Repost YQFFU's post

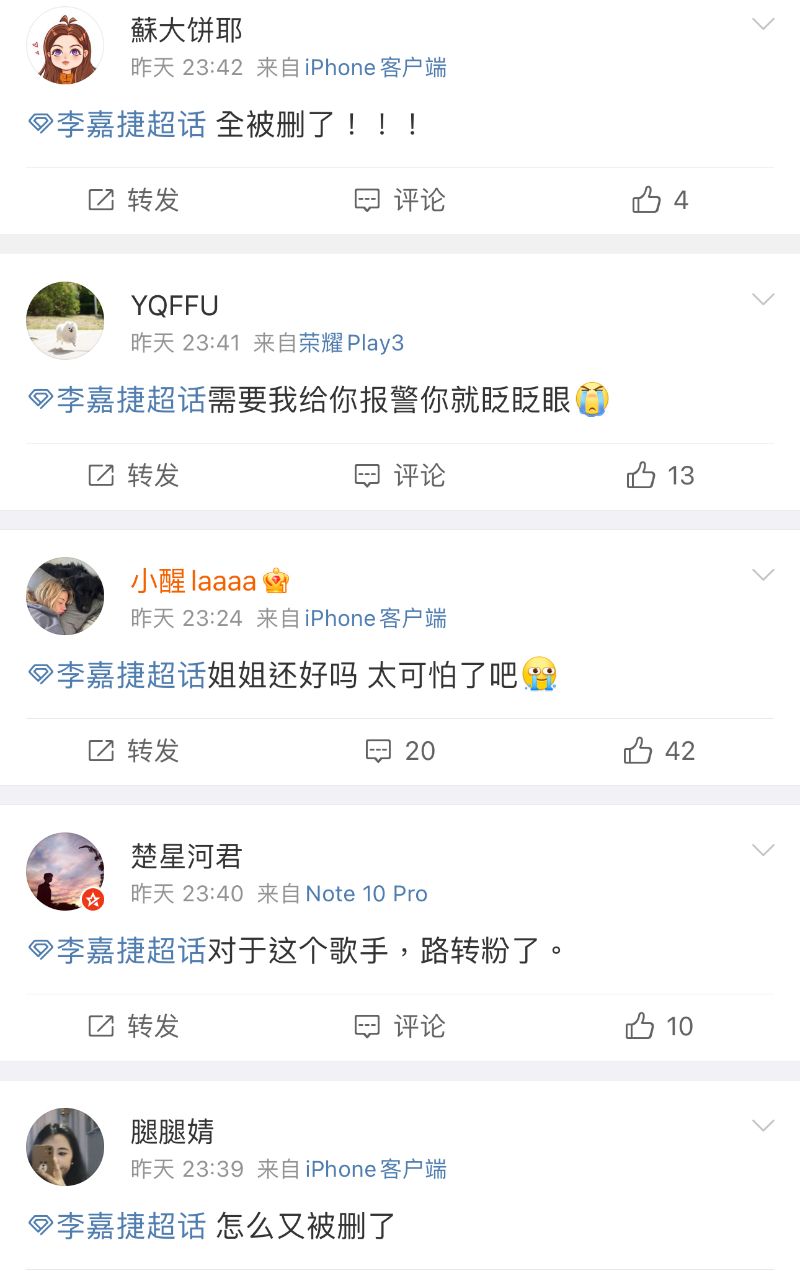133,475
